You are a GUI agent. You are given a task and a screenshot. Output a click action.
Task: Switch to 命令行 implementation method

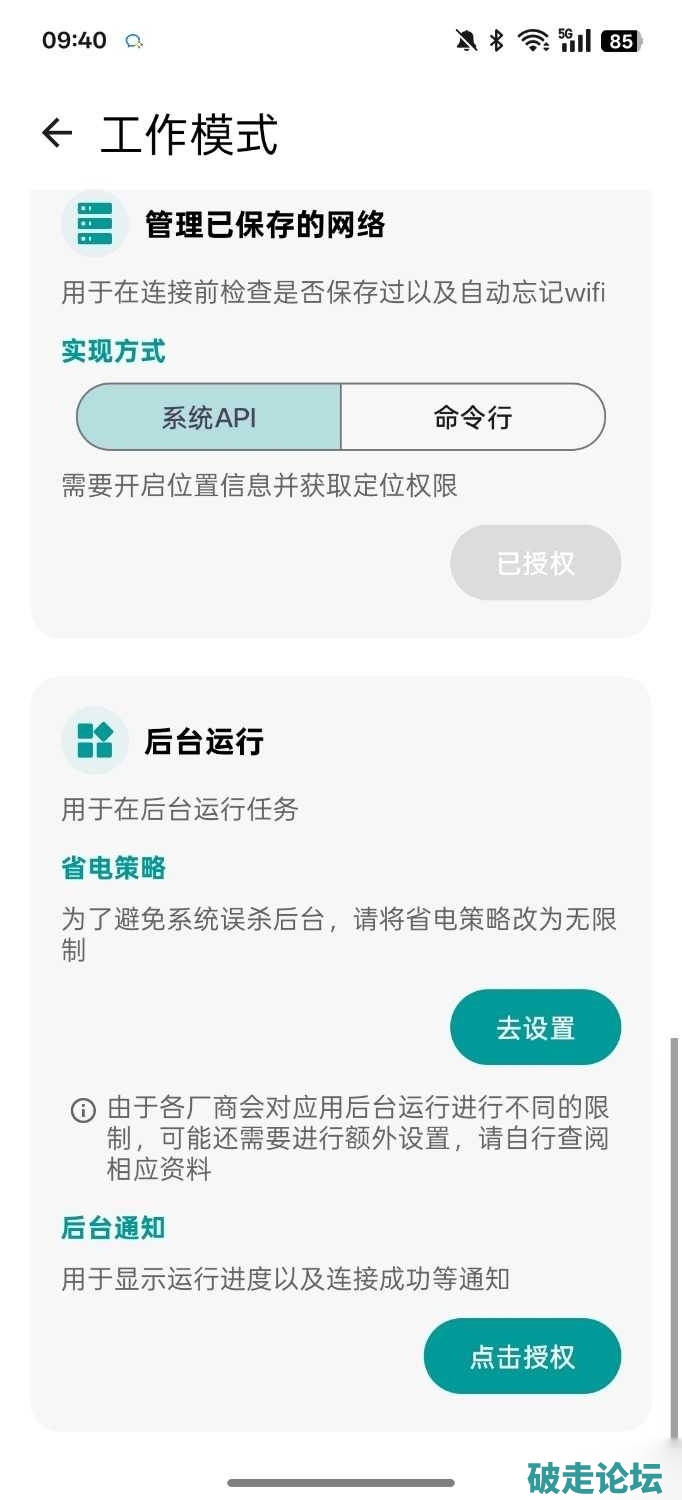click(473, 417)
